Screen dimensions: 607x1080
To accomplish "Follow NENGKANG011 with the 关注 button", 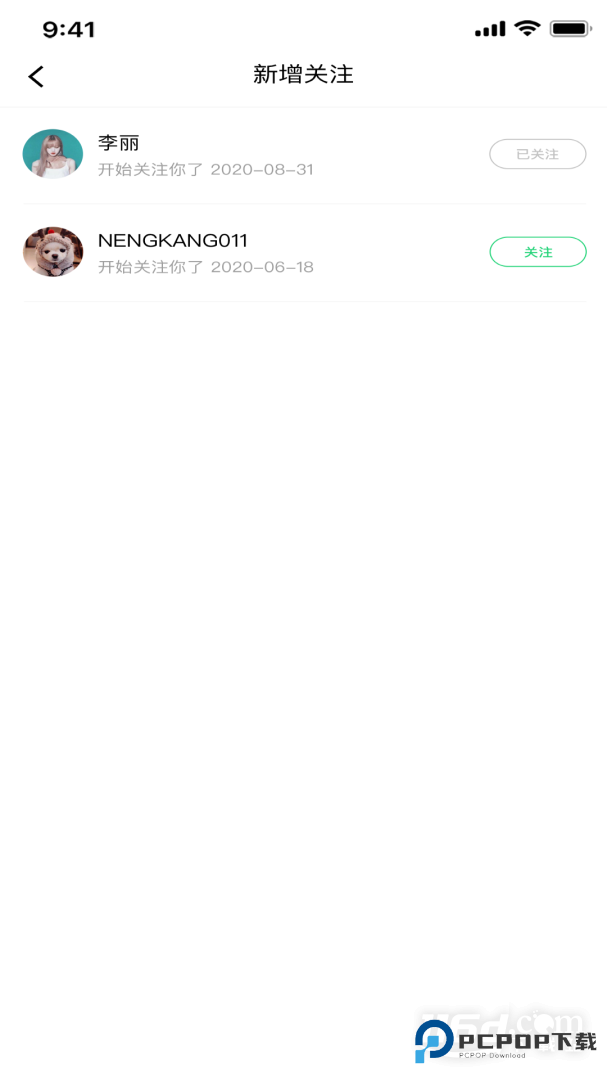I will 537,252.
